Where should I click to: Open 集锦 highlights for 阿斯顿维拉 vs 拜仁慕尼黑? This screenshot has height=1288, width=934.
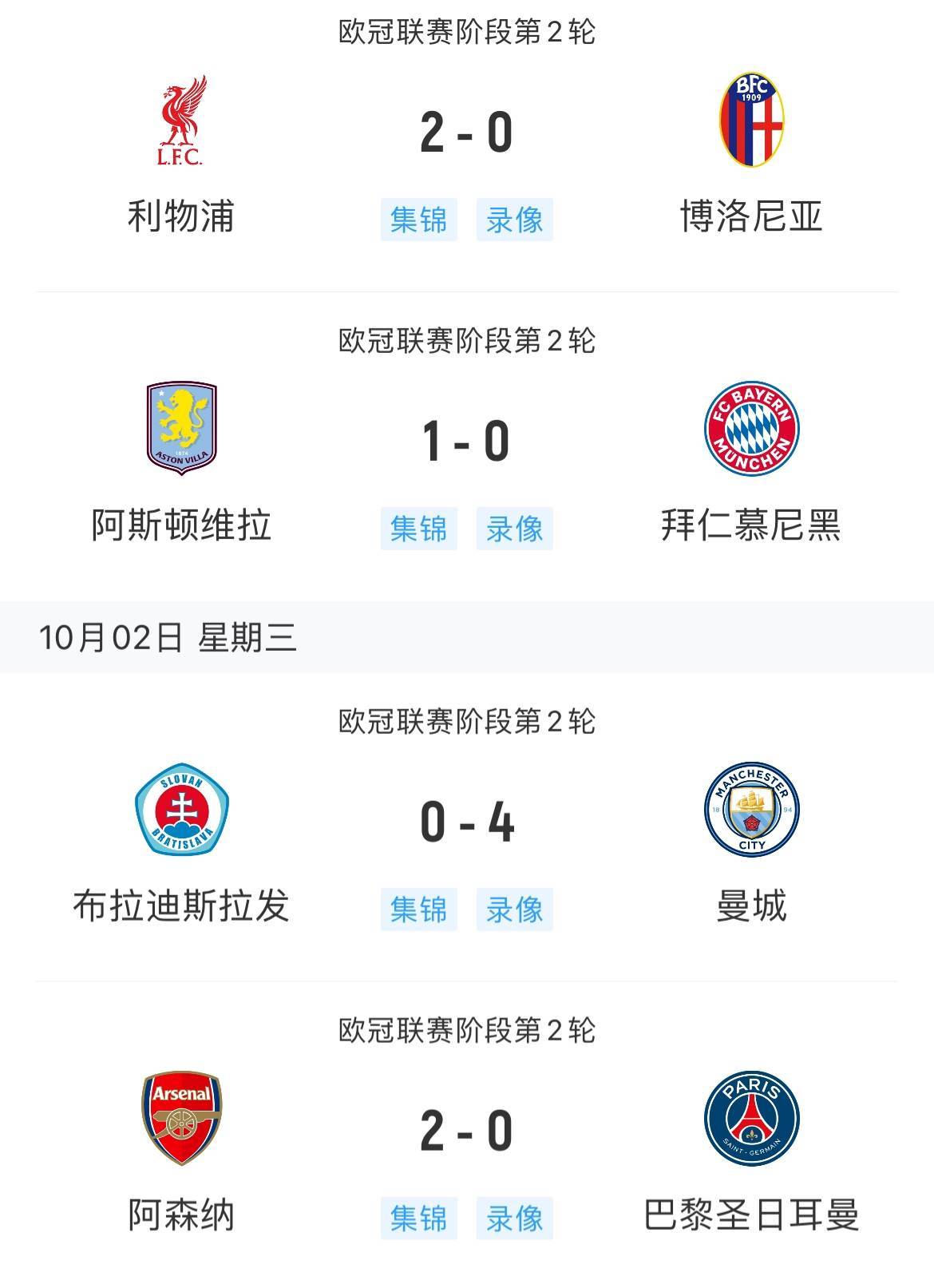[418, 529]
